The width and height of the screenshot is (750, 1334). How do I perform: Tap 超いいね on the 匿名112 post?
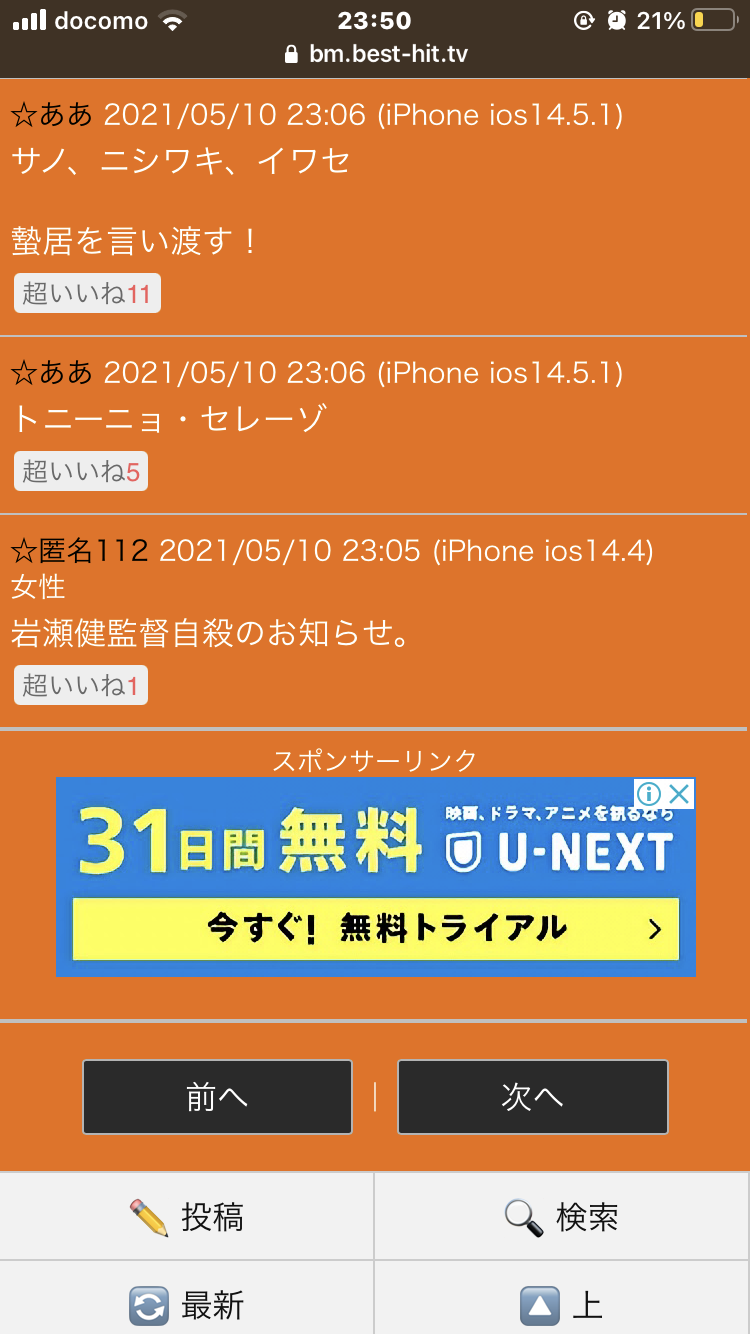click(80, 685)
